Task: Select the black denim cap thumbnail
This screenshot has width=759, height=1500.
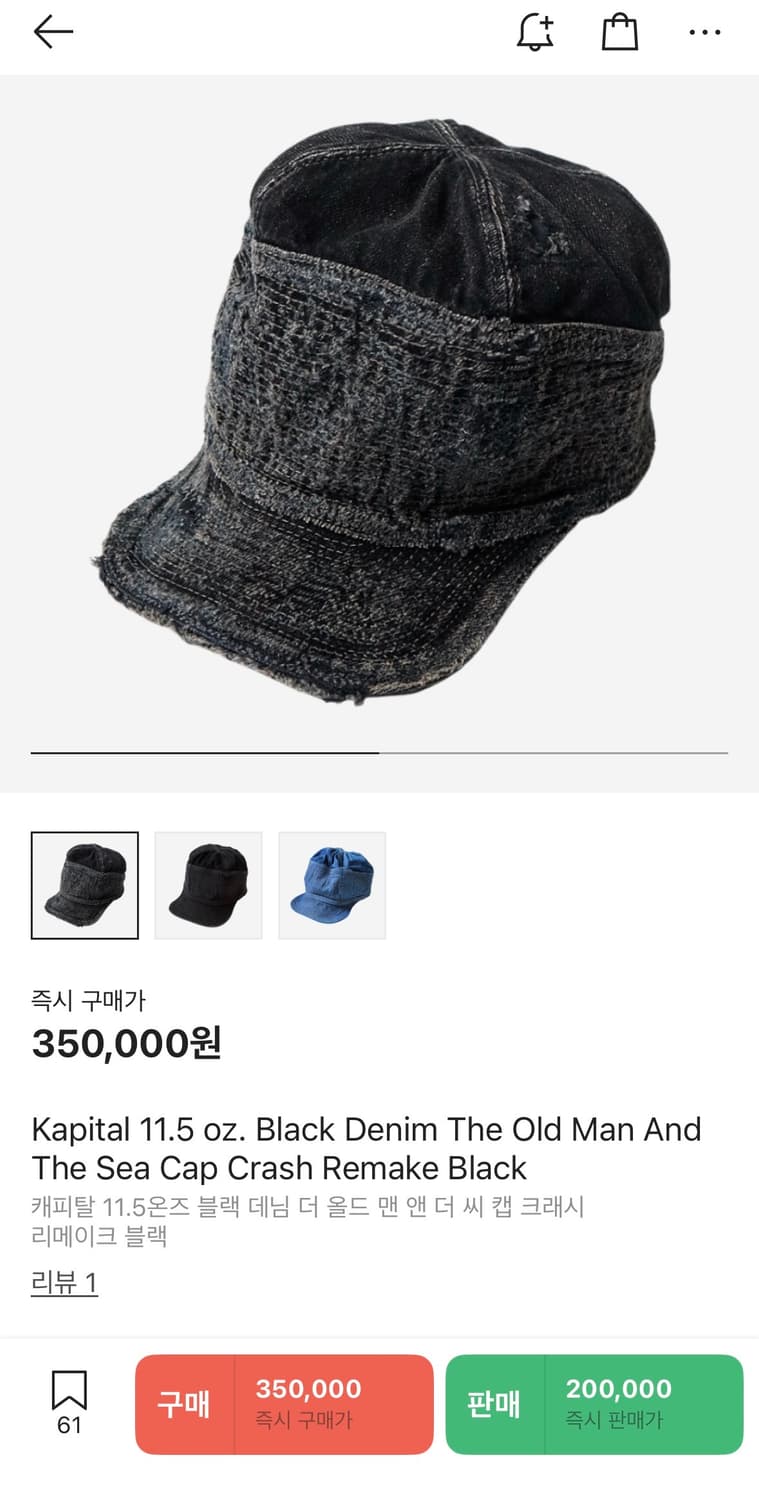Action: 85,885
